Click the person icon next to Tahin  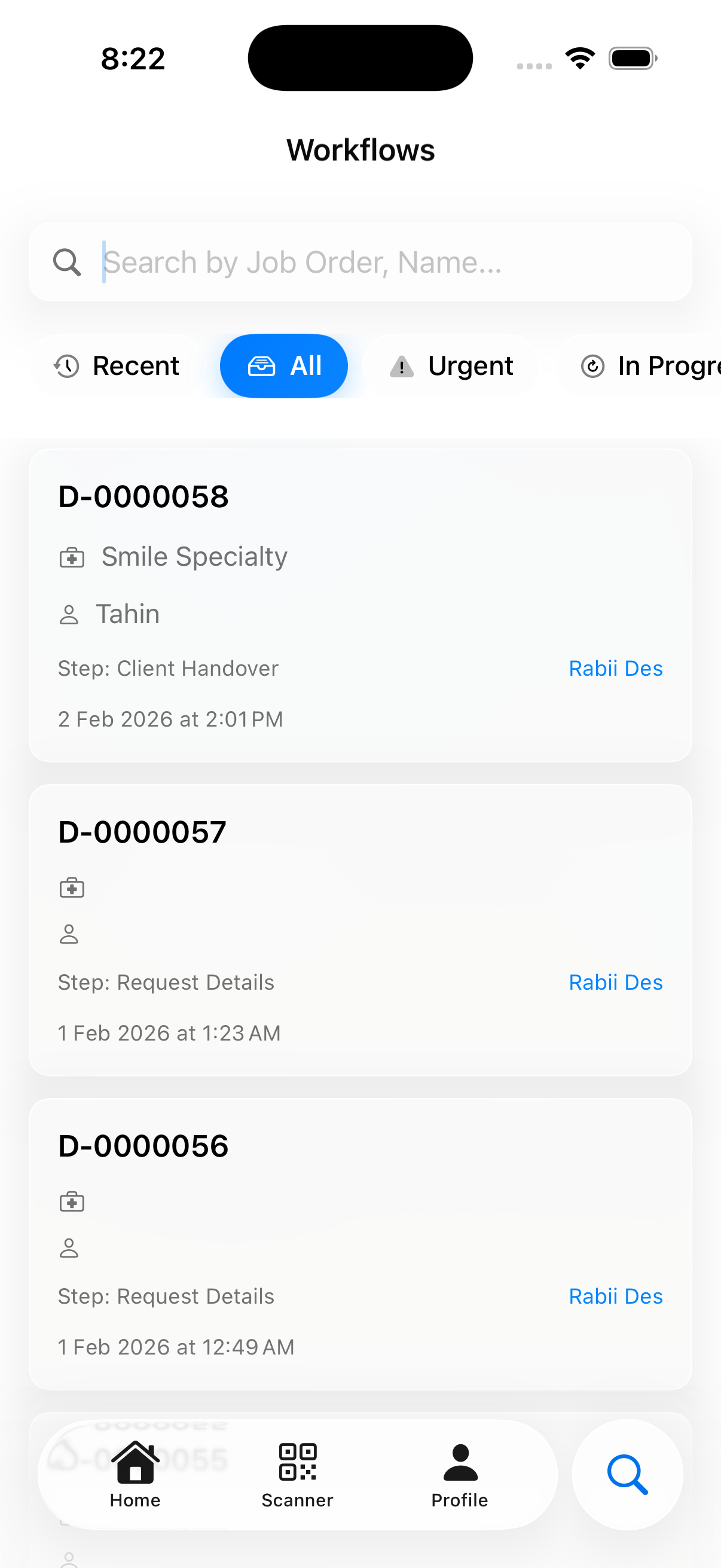point(68,614)
